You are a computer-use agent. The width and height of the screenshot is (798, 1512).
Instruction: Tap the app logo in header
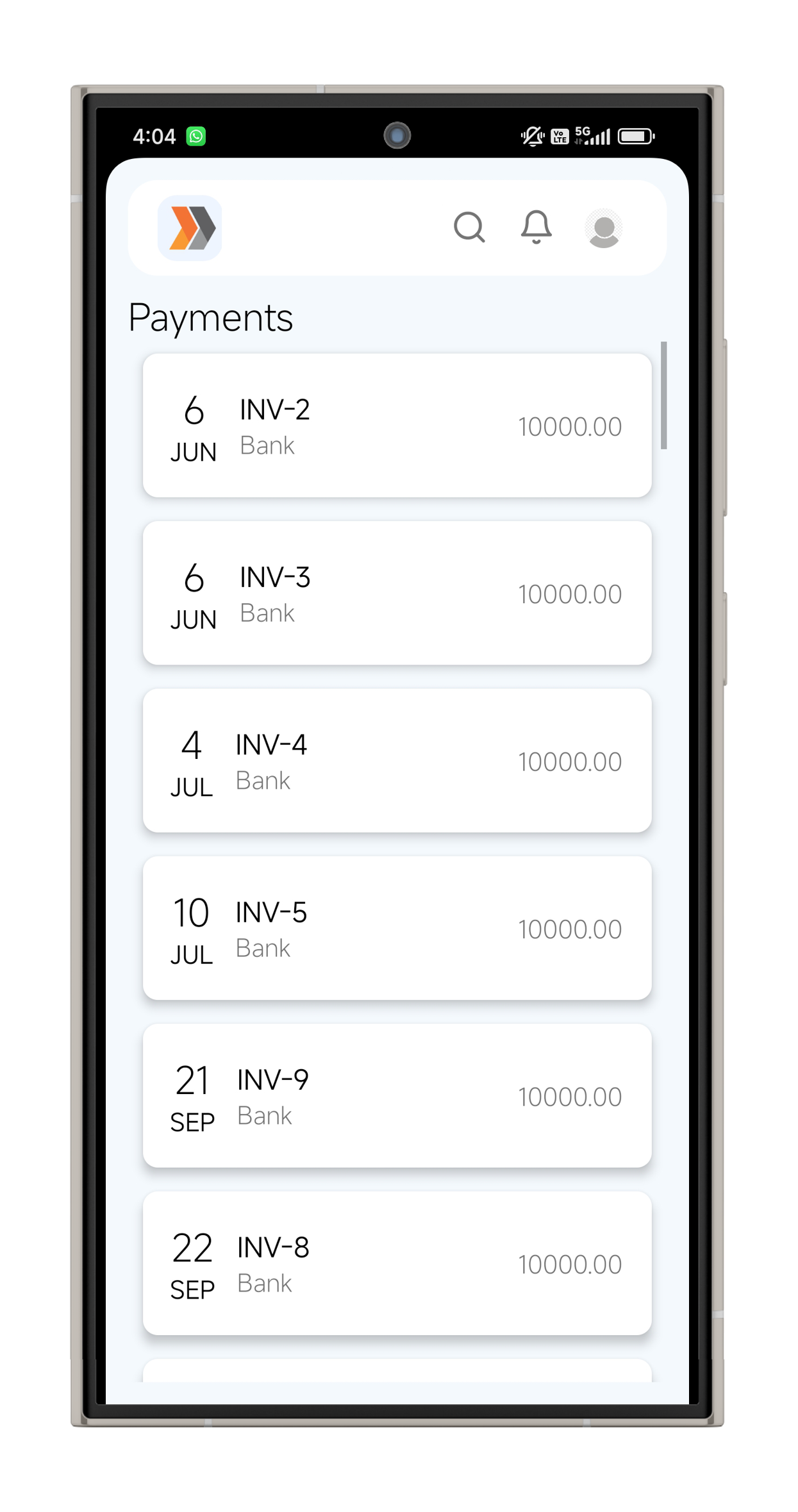click(190, 228)
